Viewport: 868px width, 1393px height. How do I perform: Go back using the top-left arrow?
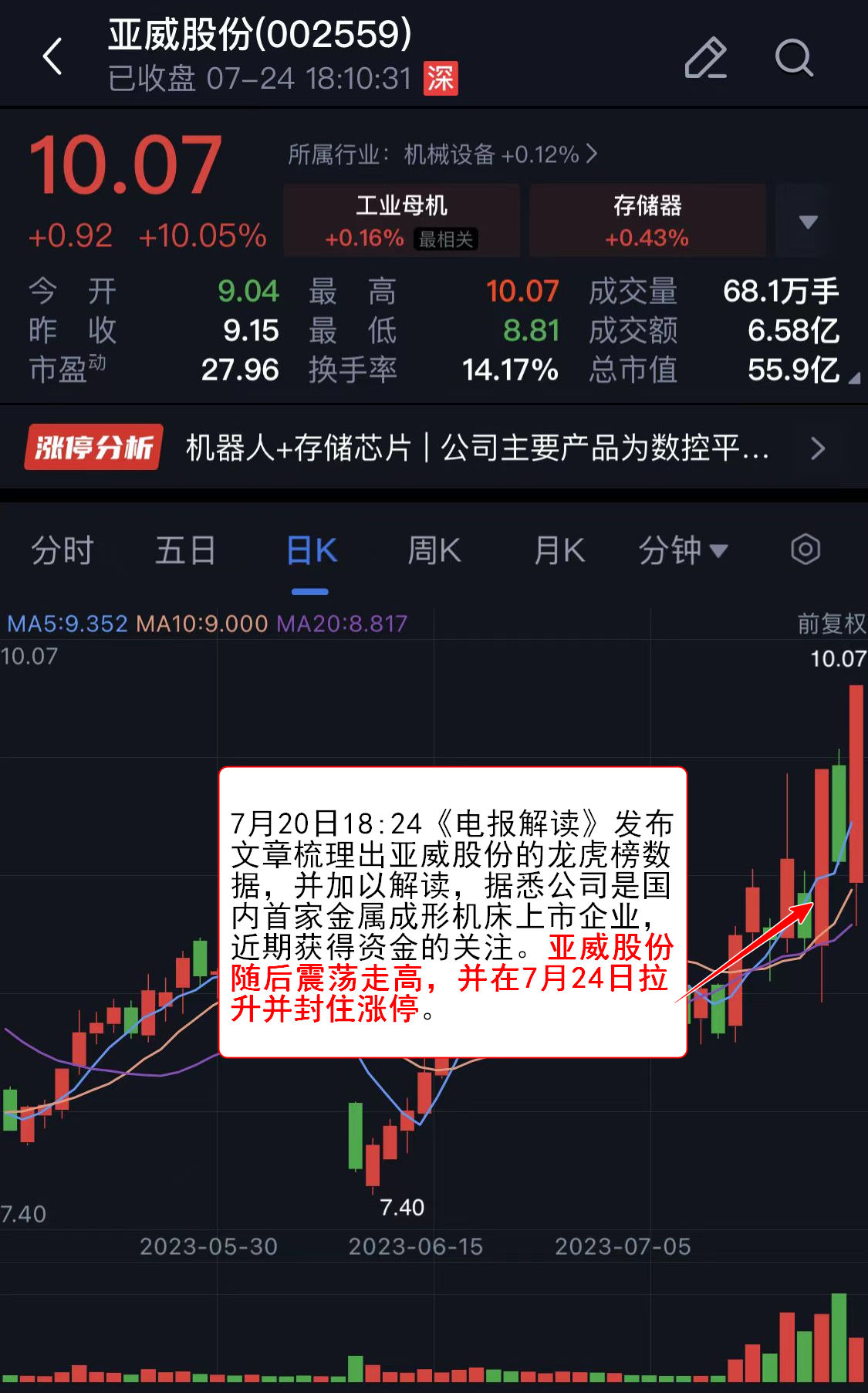pos(52,57)
